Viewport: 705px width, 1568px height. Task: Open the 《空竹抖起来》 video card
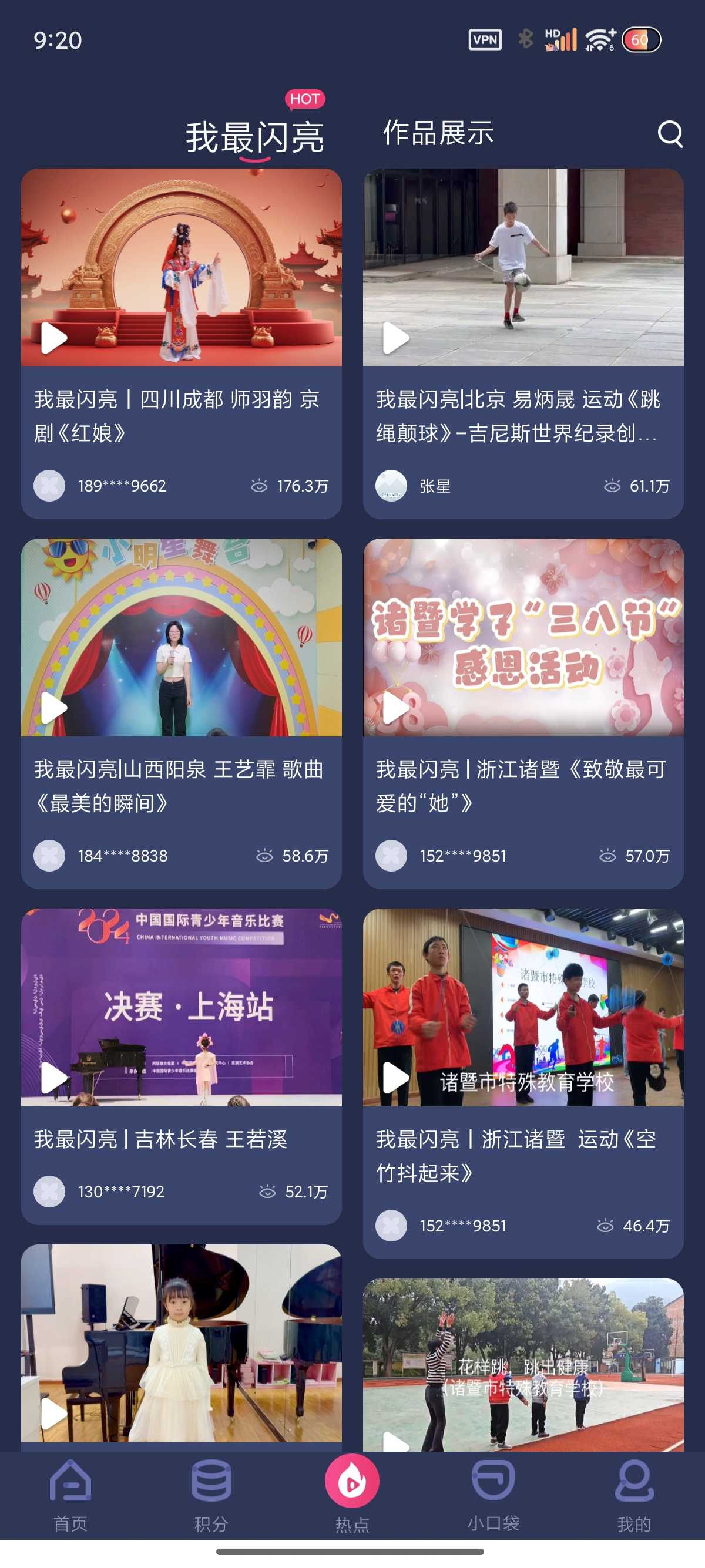(523, 1007)
